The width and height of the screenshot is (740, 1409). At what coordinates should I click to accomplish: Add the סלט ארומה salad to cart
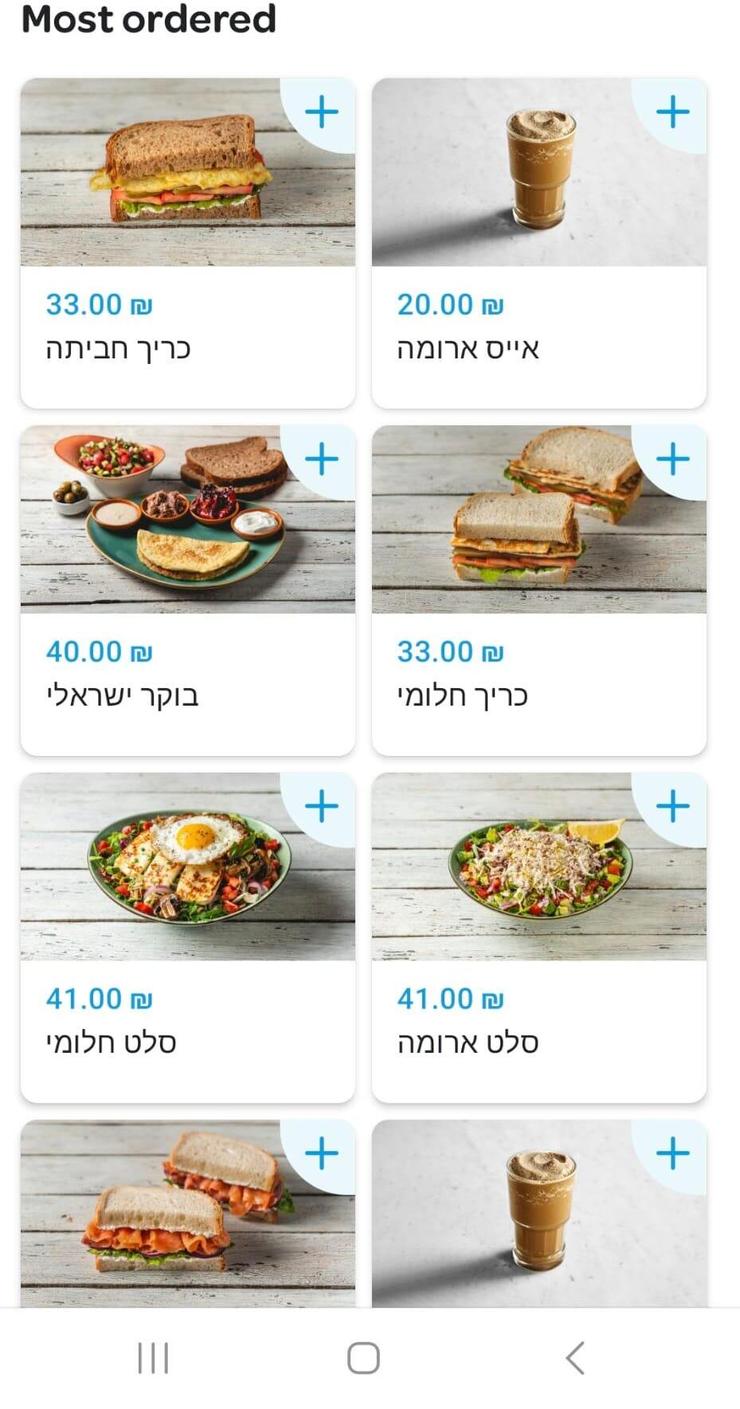(x=672, y=806)
